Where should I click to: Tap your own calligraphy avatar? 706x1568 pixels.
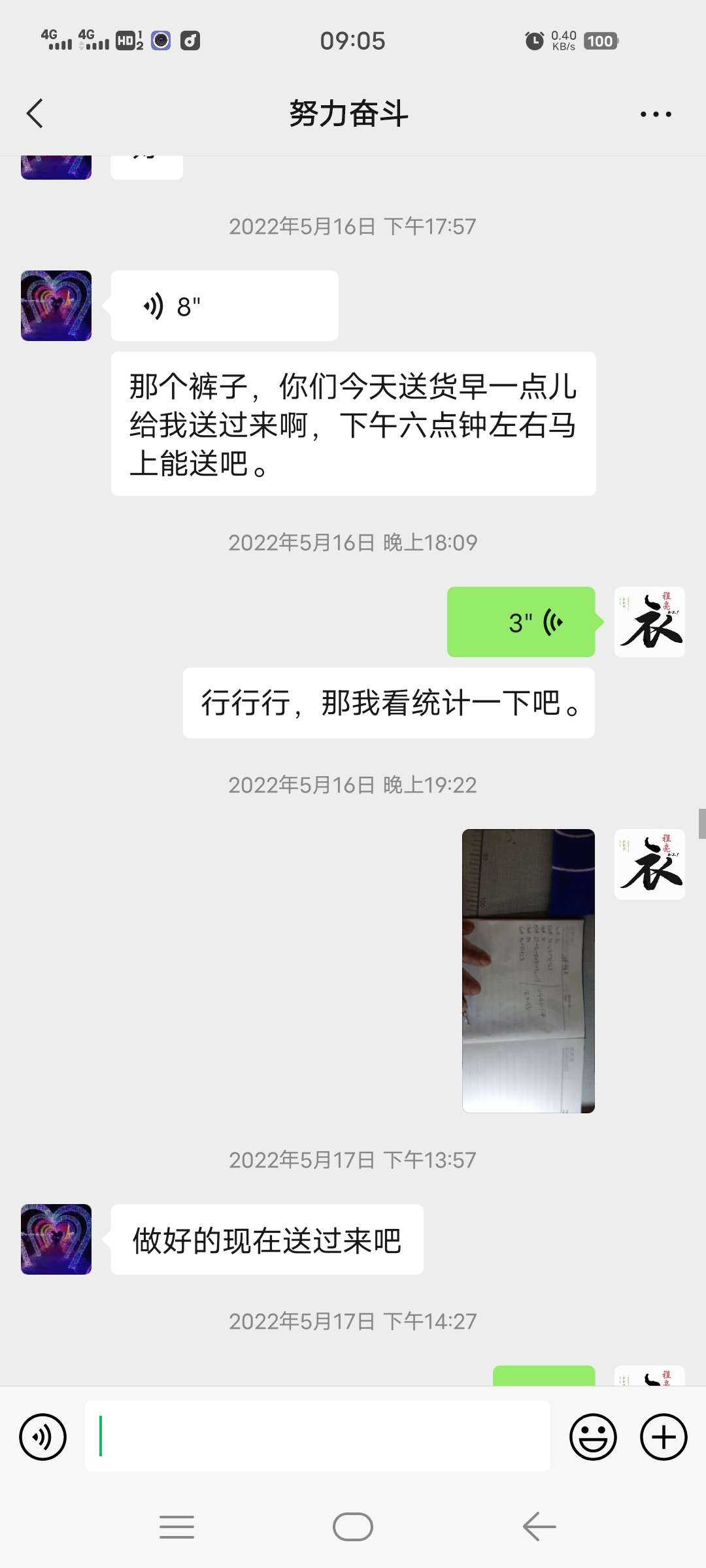(648, 622)
